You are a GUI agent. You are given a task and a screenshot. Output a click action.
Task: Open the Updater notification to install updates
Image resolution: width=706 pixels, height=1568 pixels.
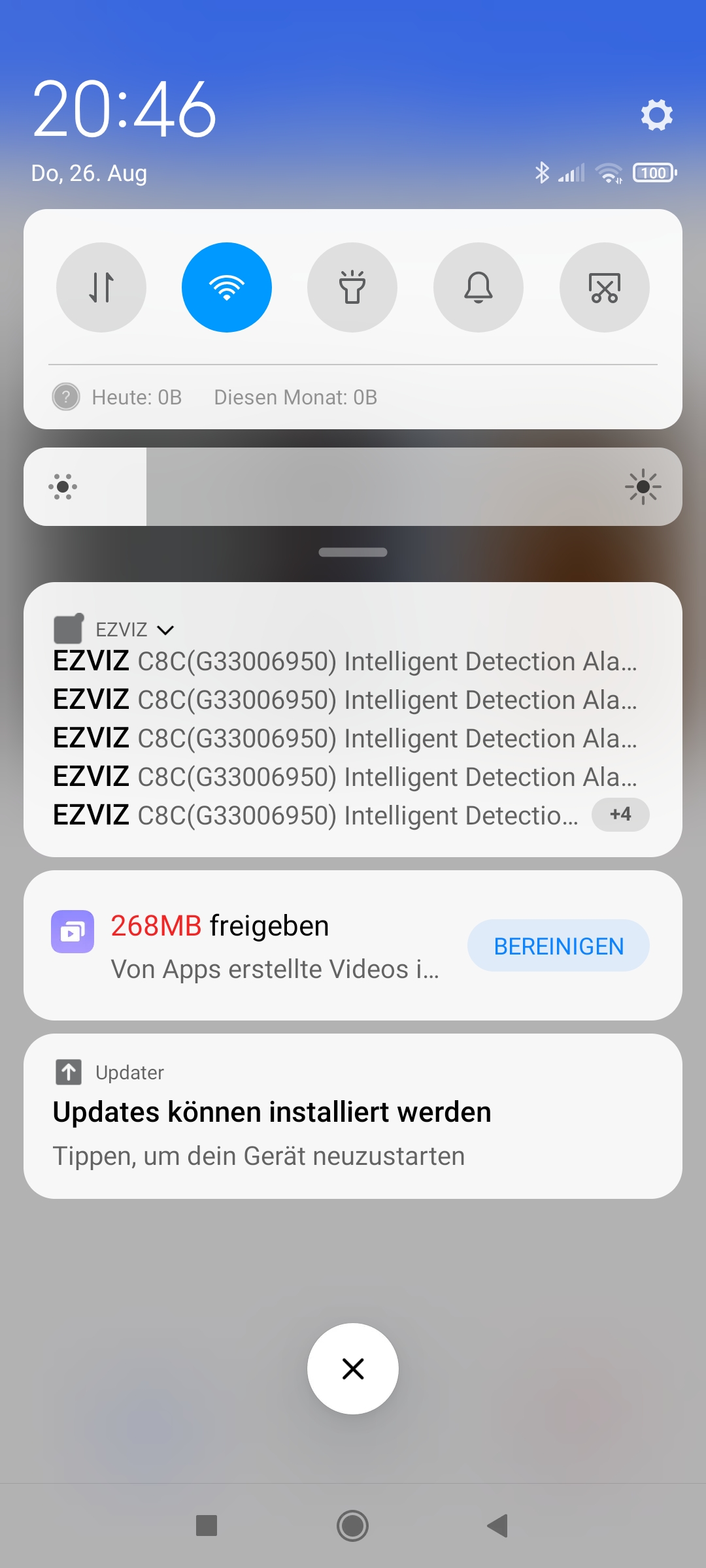click(353, 1117)
